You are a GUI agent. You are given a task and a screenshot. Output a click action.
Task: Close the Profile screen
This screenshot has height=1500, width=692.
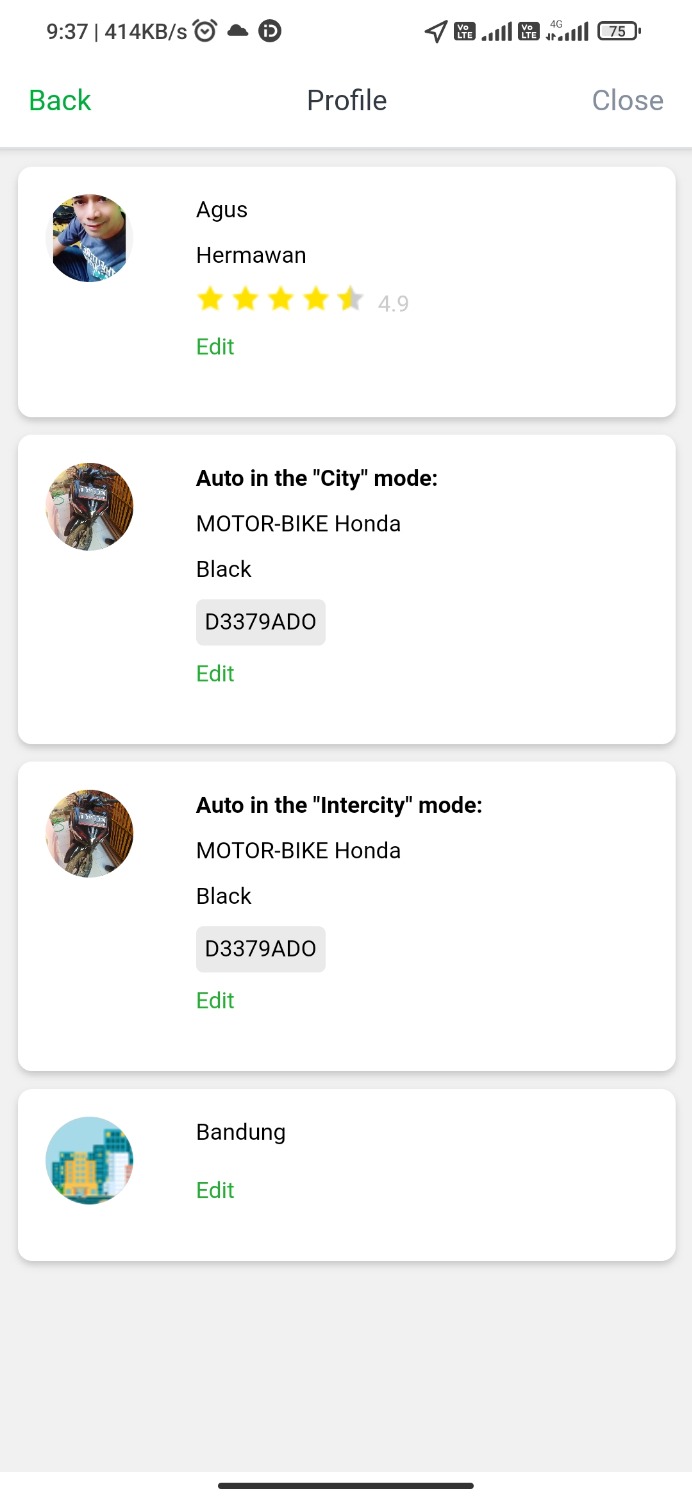627,100
